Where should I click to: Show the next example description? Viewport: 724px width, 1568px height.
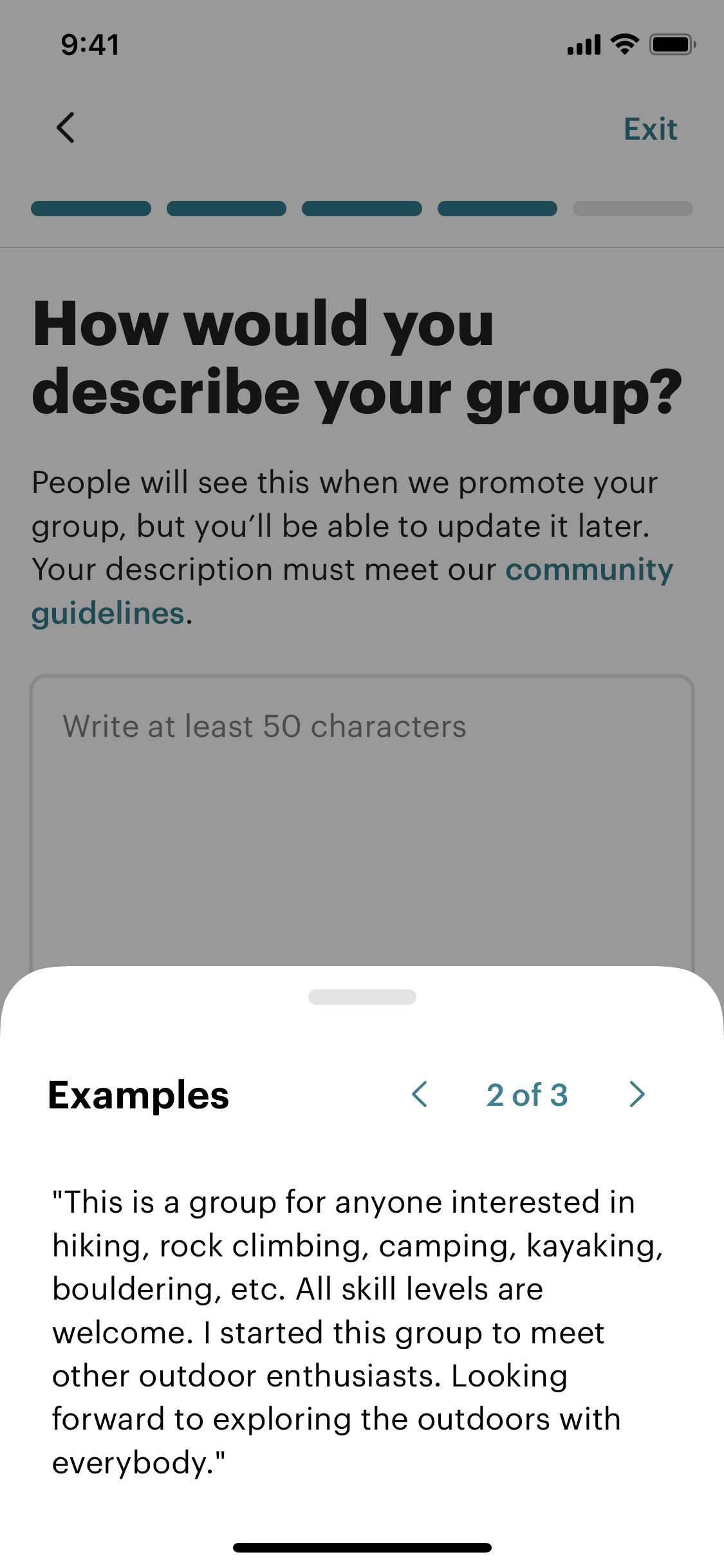coord(636,1094)
